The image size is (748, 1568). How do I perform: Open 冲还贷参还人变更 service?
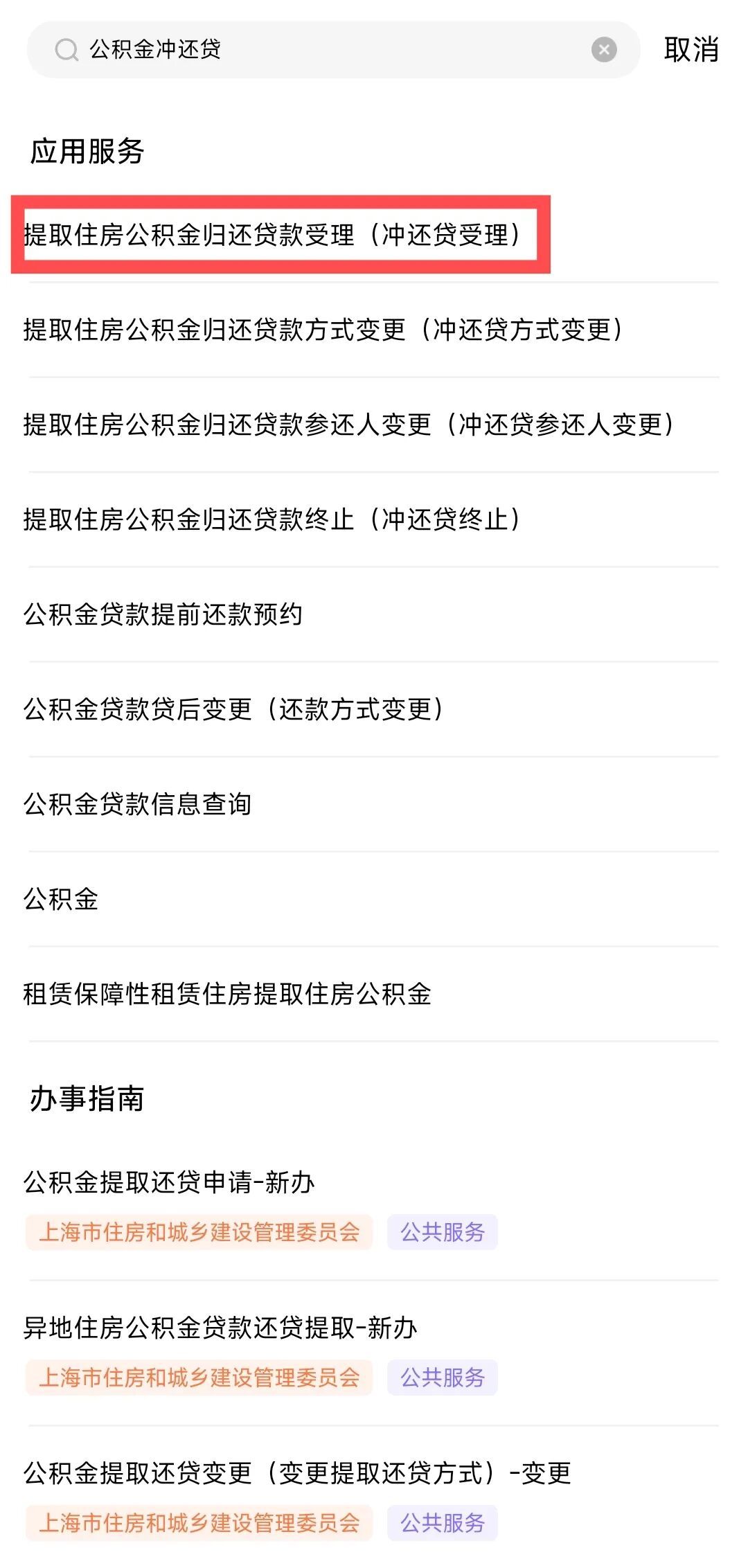pyautogui.click(x=348, y=425)
